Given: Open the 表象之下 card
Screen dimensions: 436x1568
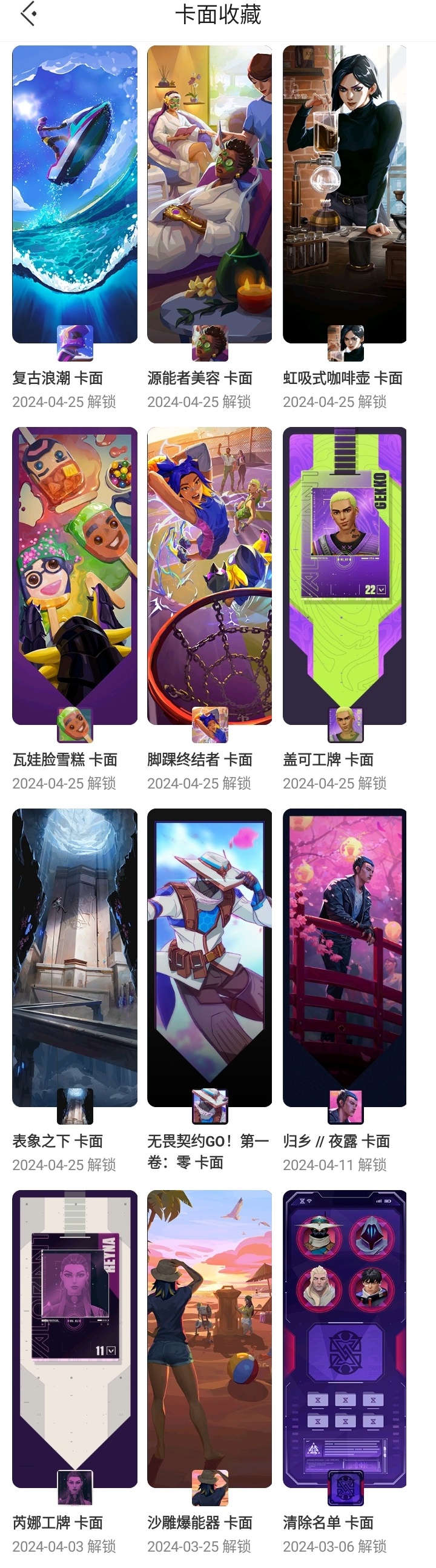Looking at the screenshot, I should click(74, 957).
